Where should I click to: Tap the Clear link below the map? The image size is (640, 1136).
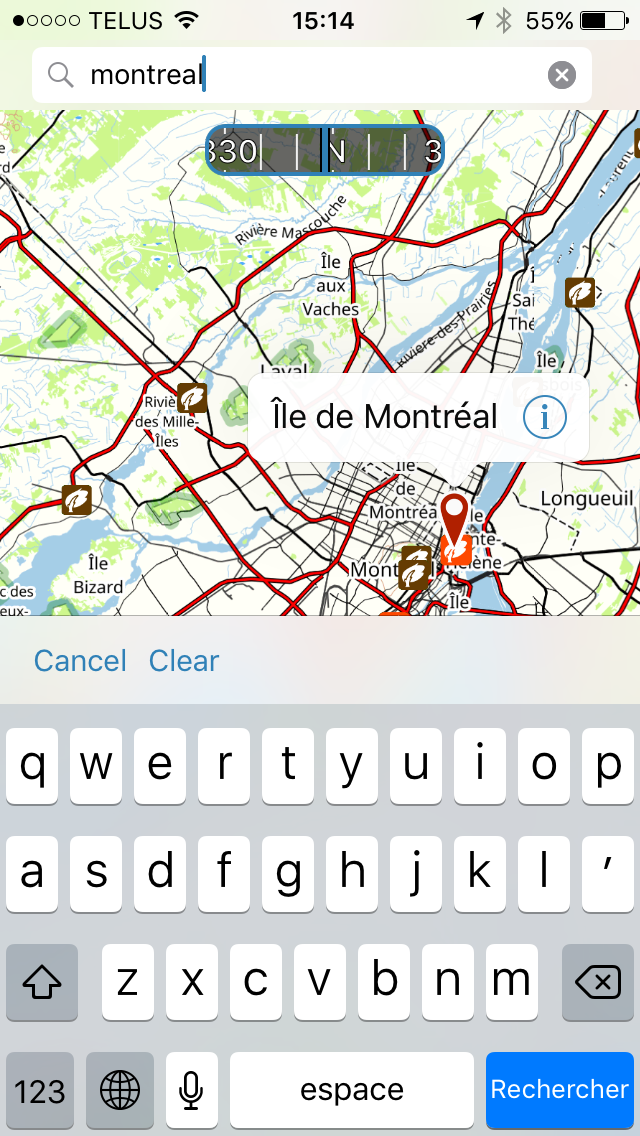pyautogui.click(x=184, y=661)
